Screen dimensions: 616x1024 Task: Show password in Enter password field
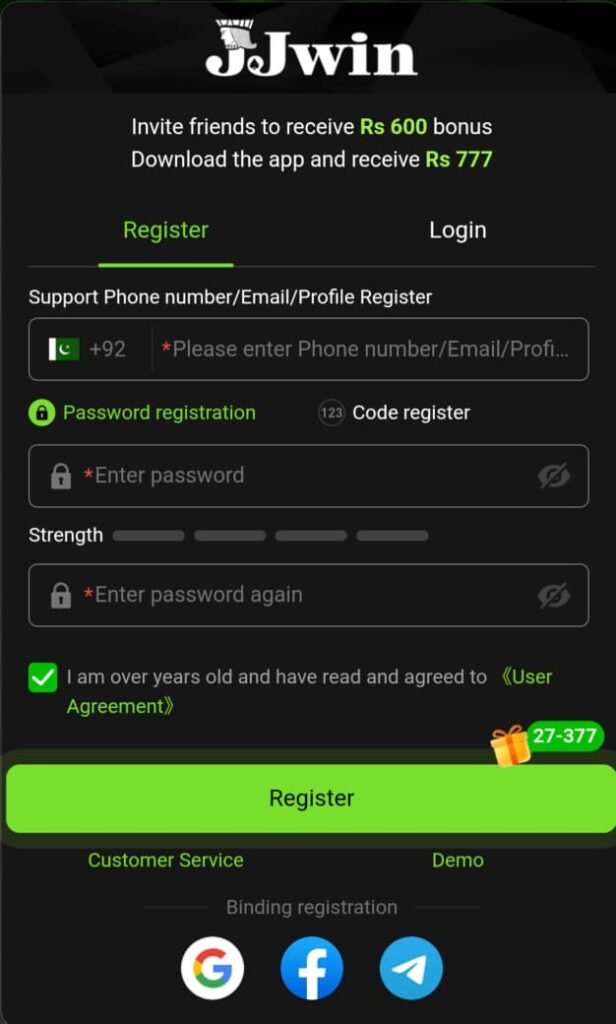pos(553,476)
